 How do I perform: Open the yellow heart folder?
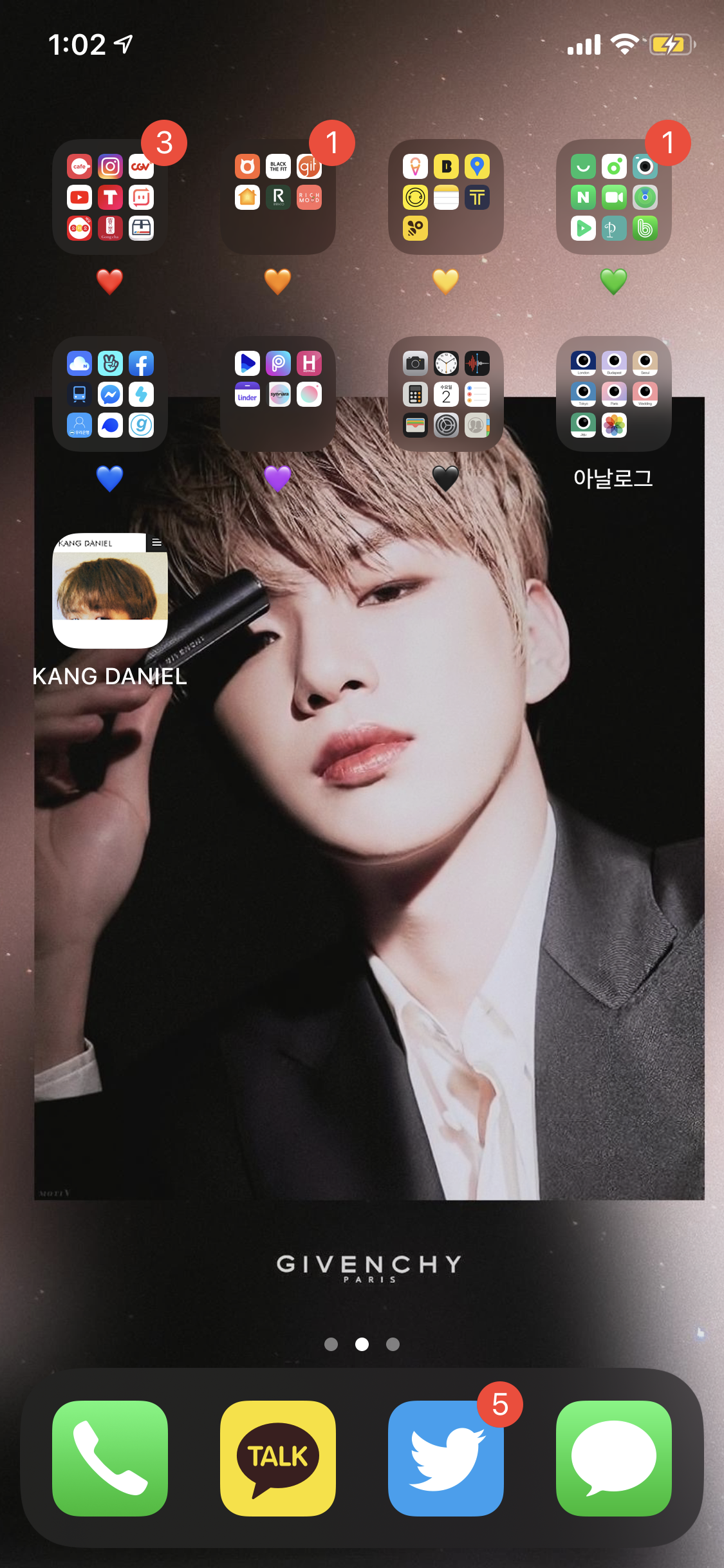tap(446, 197)
